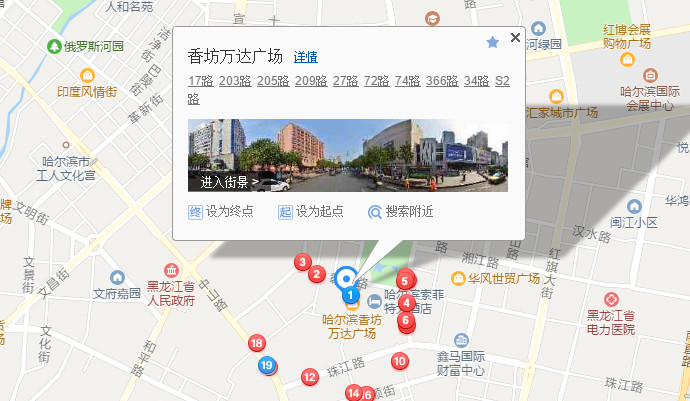Open the 详情 details link
Image resolution: width=690 pixels, height=401 pixels.
coord(306,57)
